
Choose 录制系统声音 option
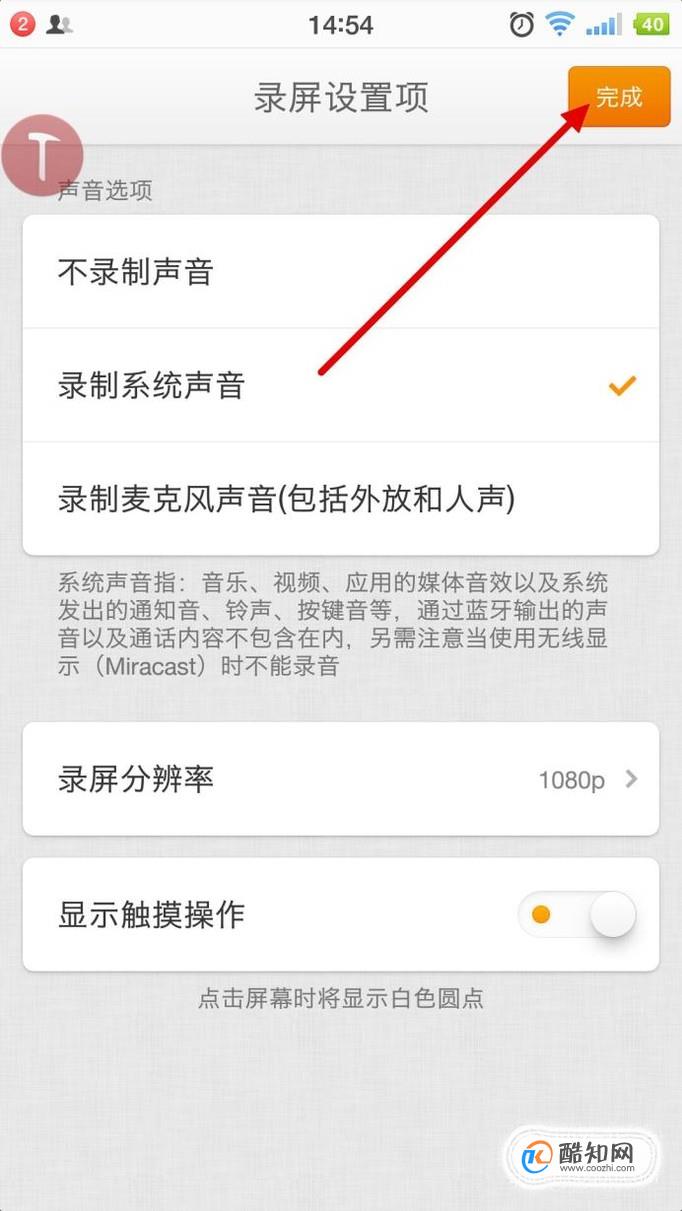[x=340, y=386]
